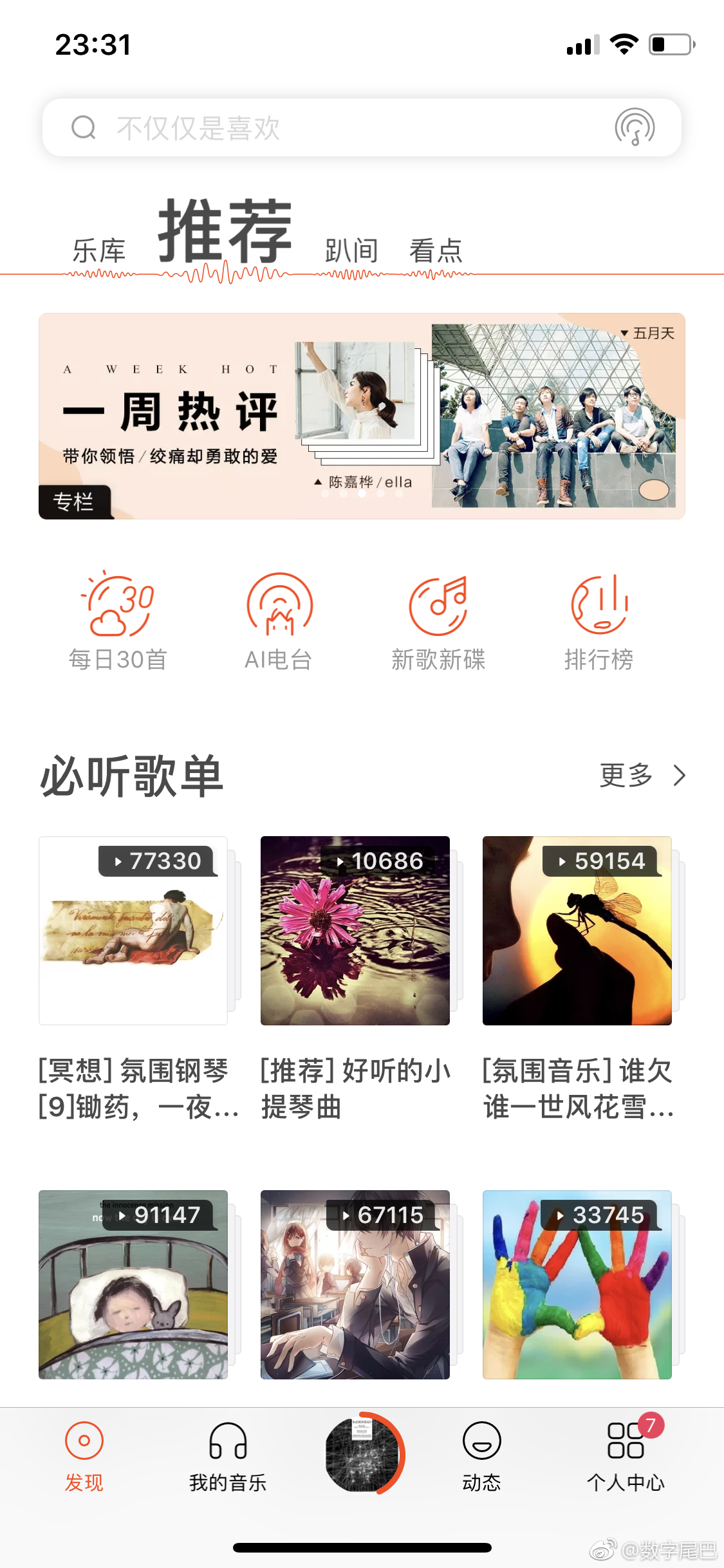Switch to the 看点 tab
This screenshot has height=1568, width=724.
tap(436, 250)
